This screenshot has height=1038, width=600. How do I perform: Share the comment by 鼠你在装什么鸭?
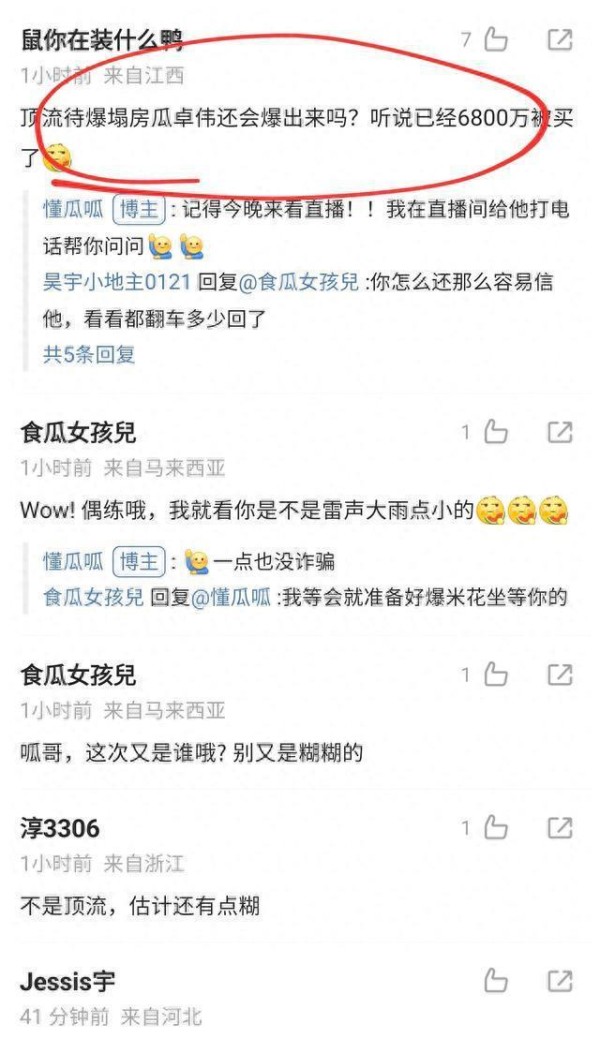tap(560, 40)
